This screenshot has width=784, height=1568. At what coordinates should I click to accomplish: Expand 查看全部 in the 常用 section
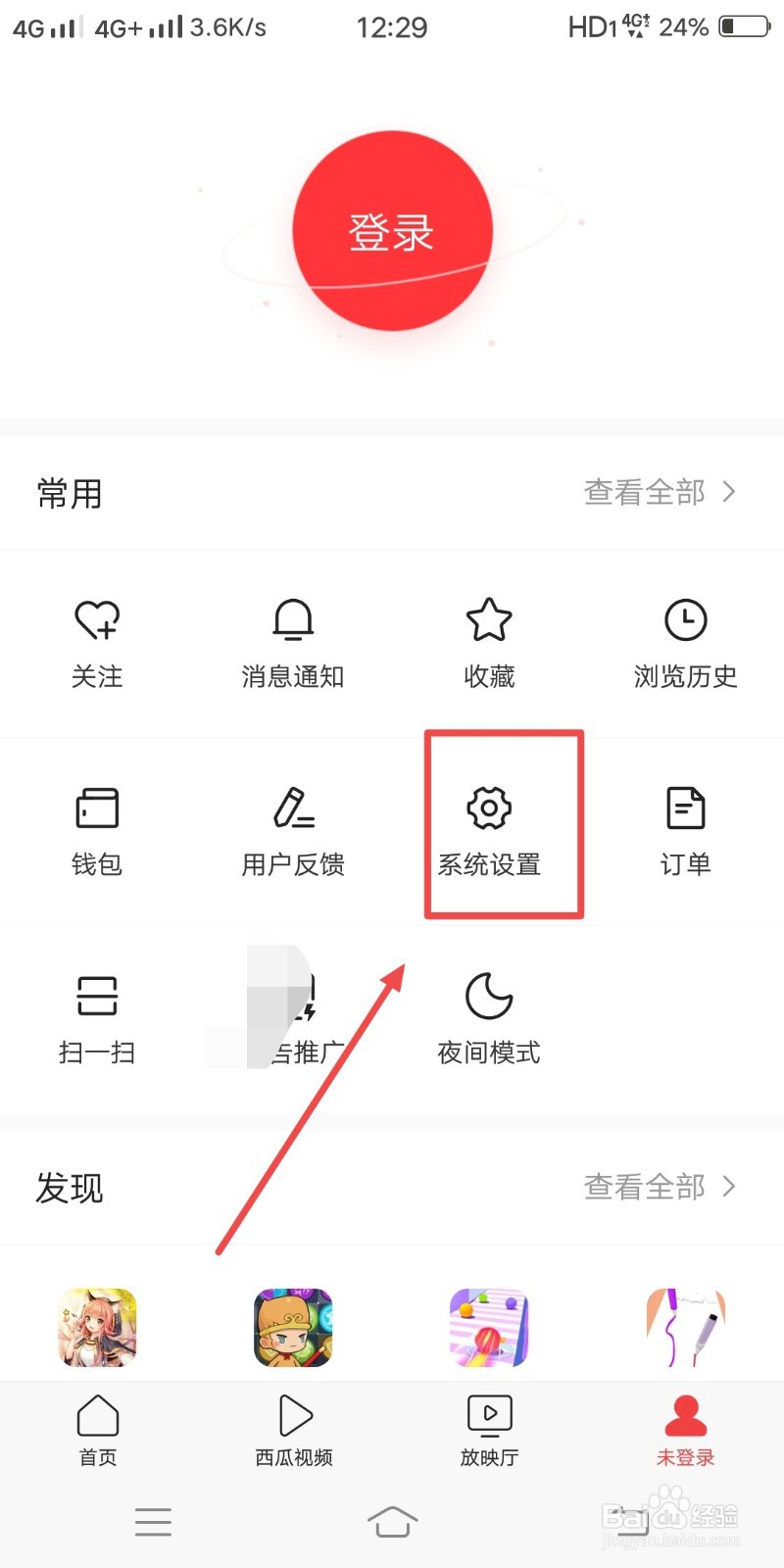[x=658, y=493]
